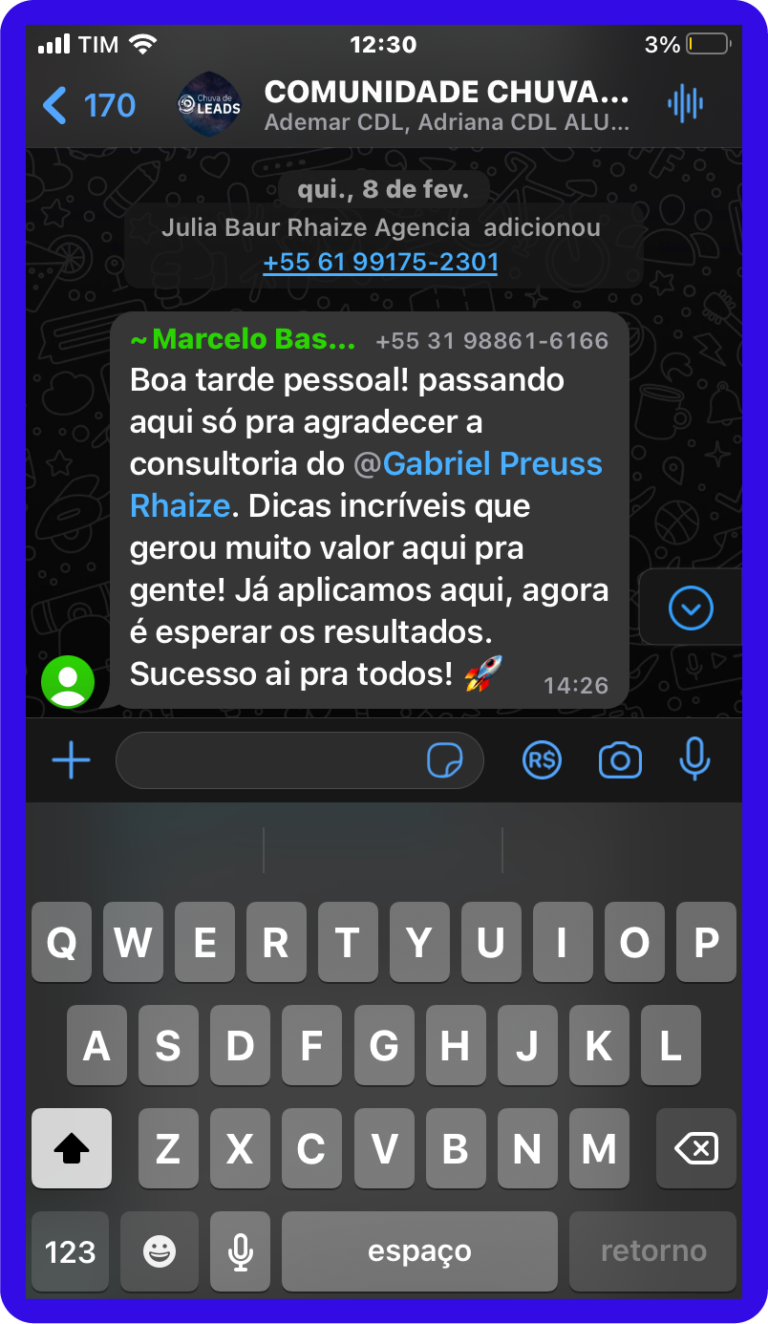Tap the keyboard dictation microphone
This screenshot has height=1324, width=768.
239,1250
